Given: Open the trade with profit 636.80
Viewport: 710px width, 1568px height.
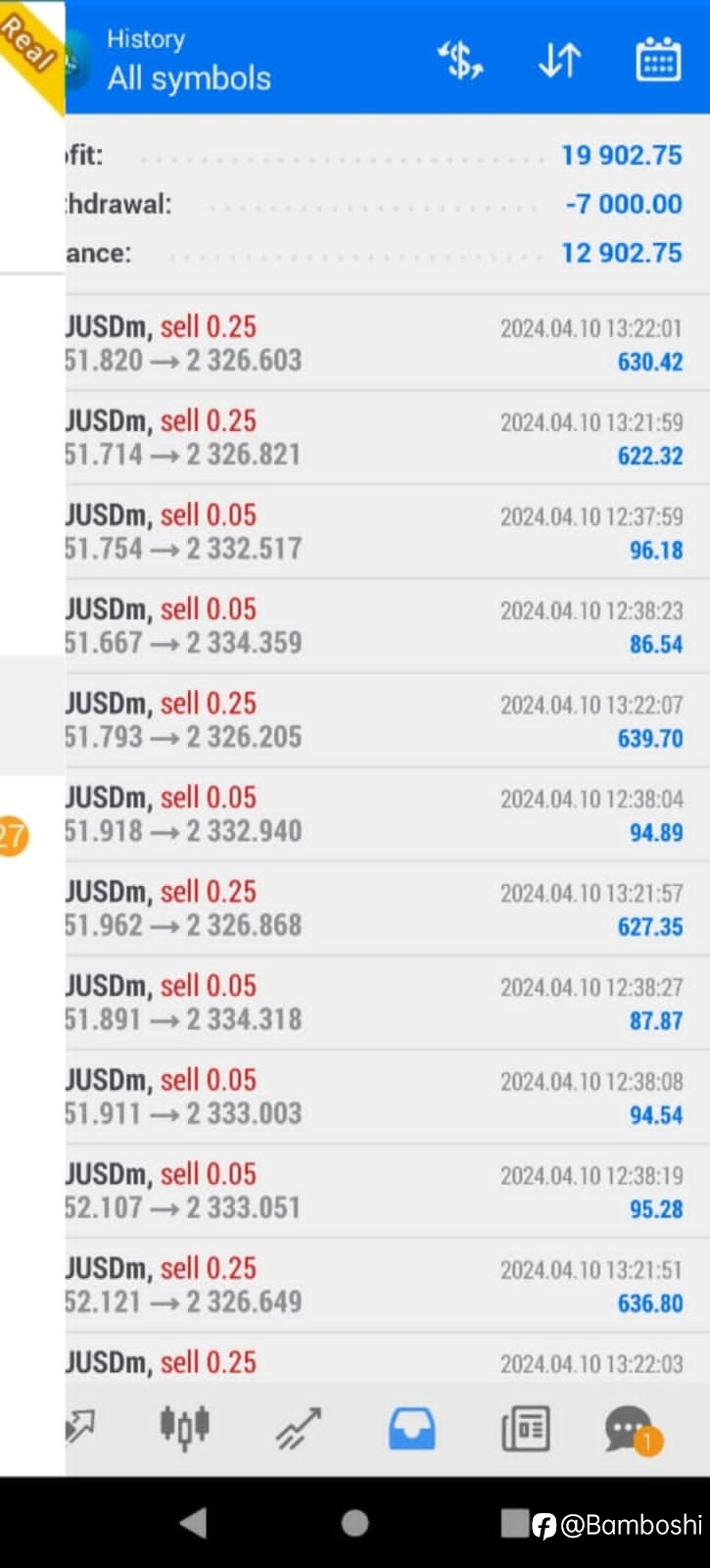Looking at the screenshot, I should coord(388,1284).
